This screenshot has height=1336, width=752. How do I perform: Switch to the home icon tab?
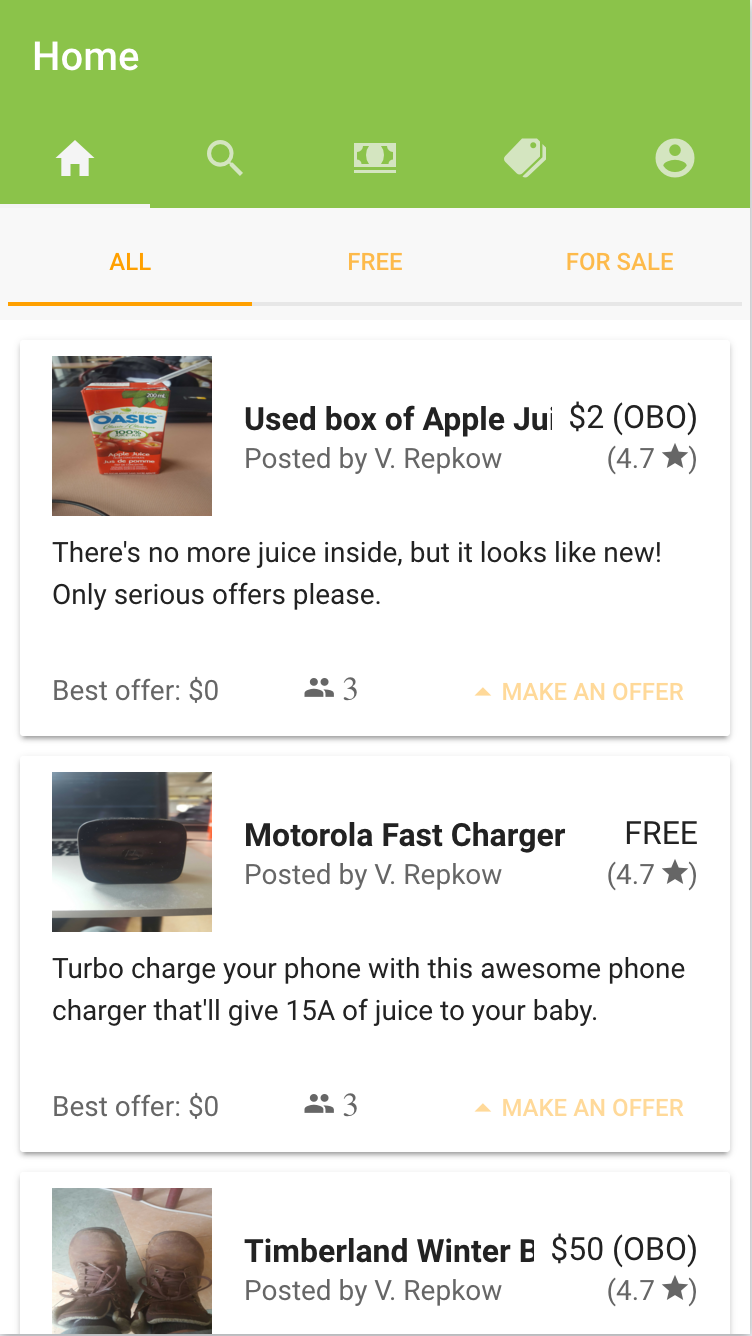75,158
